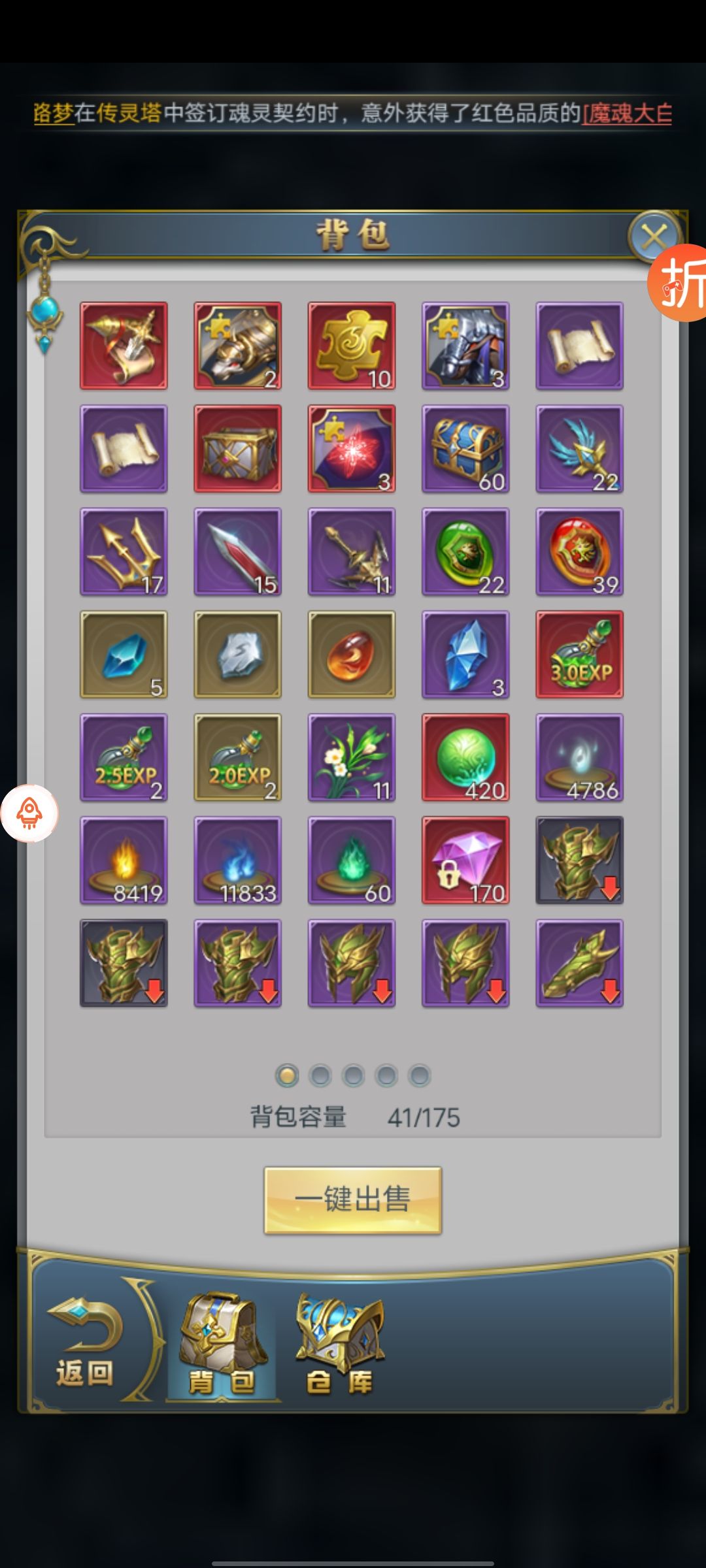Select the green orb item with 420
This screenshot has width=706, height=1568.
pyautogui.click(x=465, y=757)
